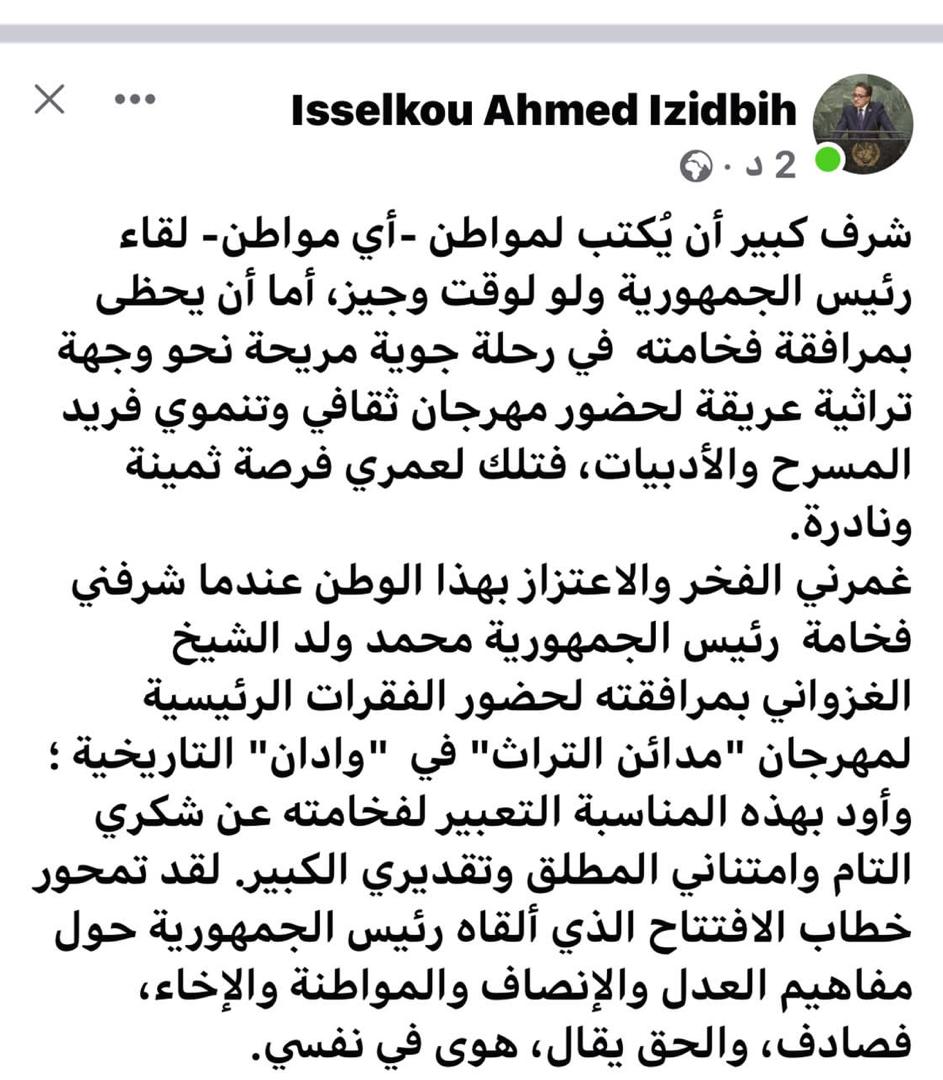Open the post's three-dot options menu

[135, 99]
